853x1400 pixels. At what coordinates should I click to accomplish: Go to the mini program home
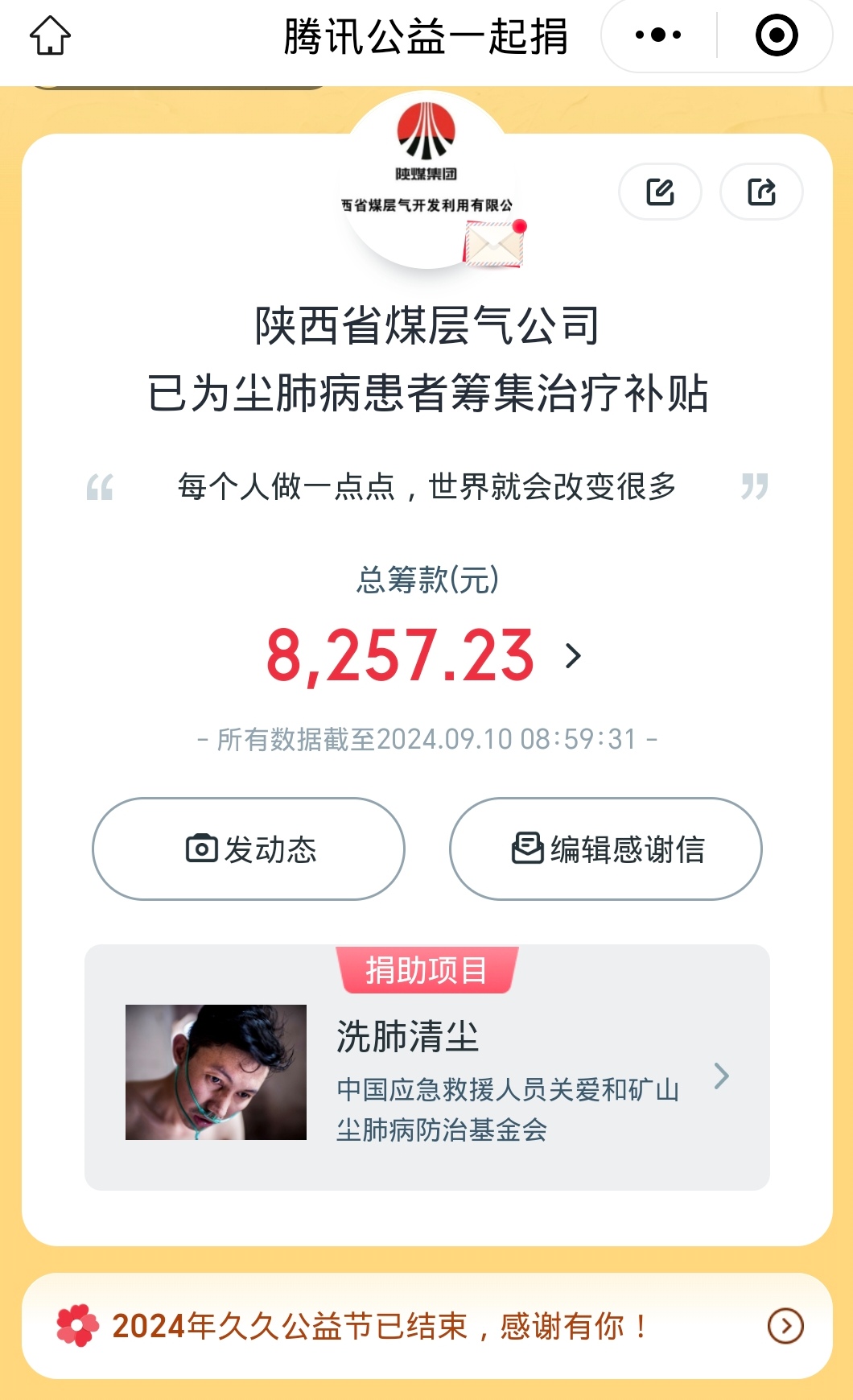pos(50,35)
